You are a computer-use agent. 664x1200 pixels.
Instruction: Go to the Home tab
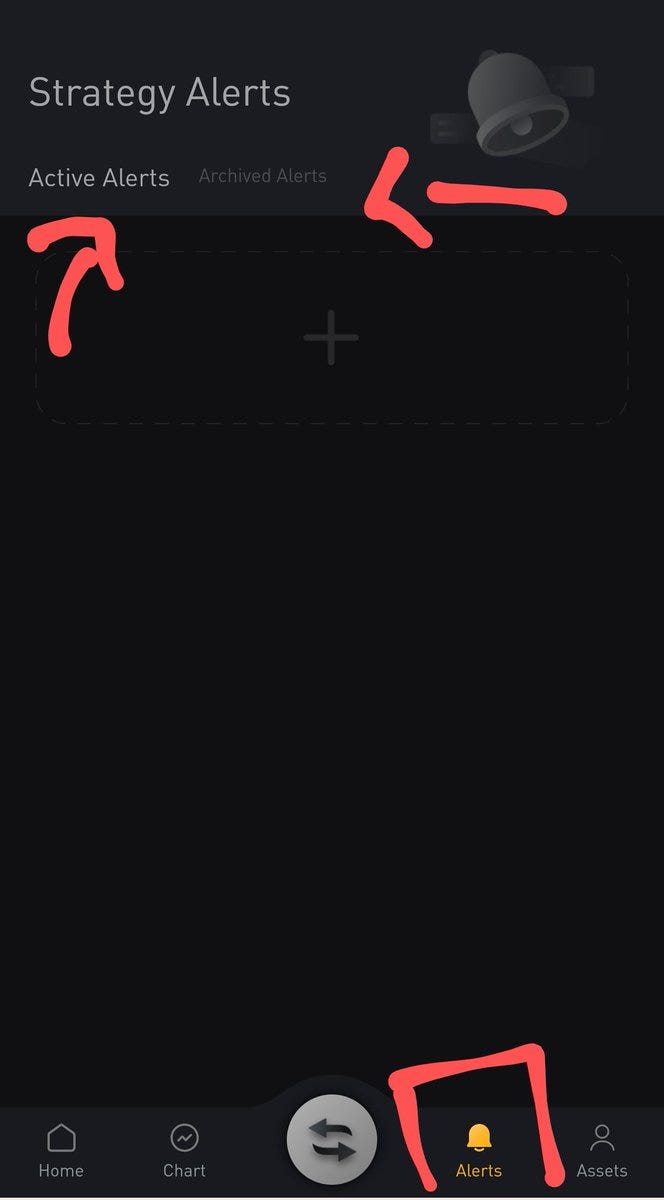[61, 1150]
